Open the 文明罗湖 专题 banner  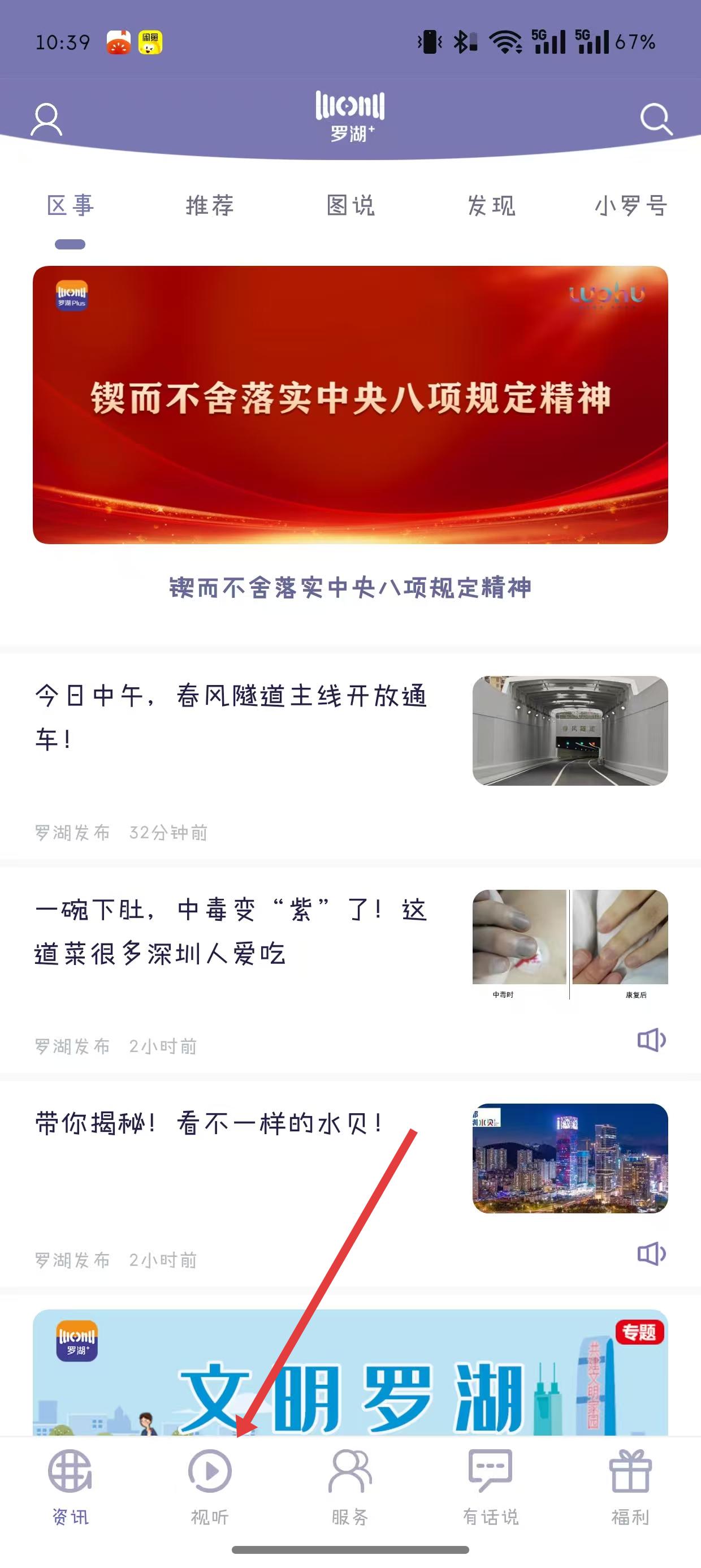click(350, 1373)
